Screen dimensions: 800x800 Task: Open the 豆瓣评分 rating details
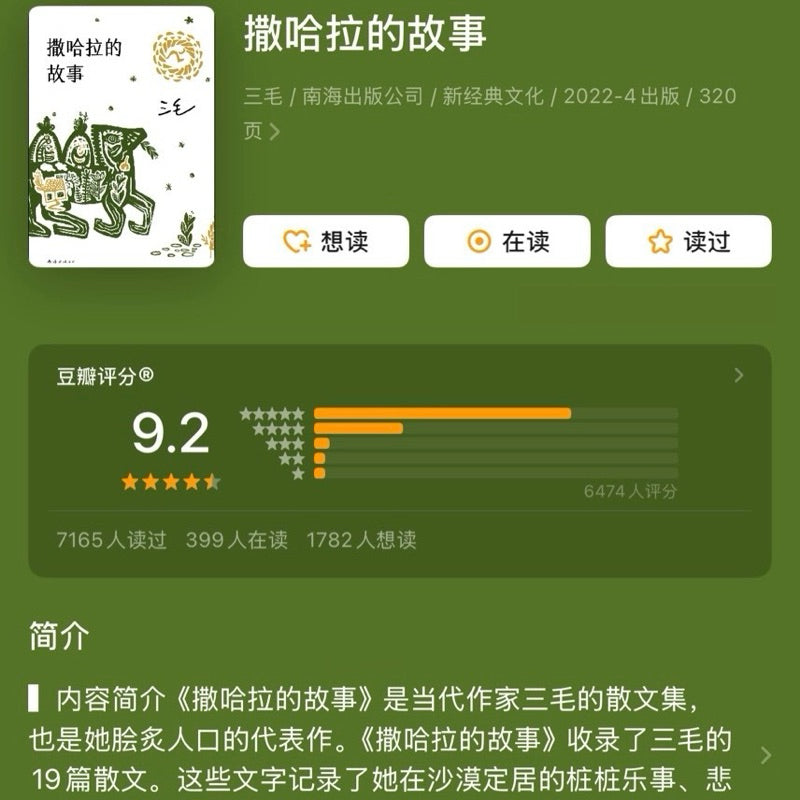[738, 376]
